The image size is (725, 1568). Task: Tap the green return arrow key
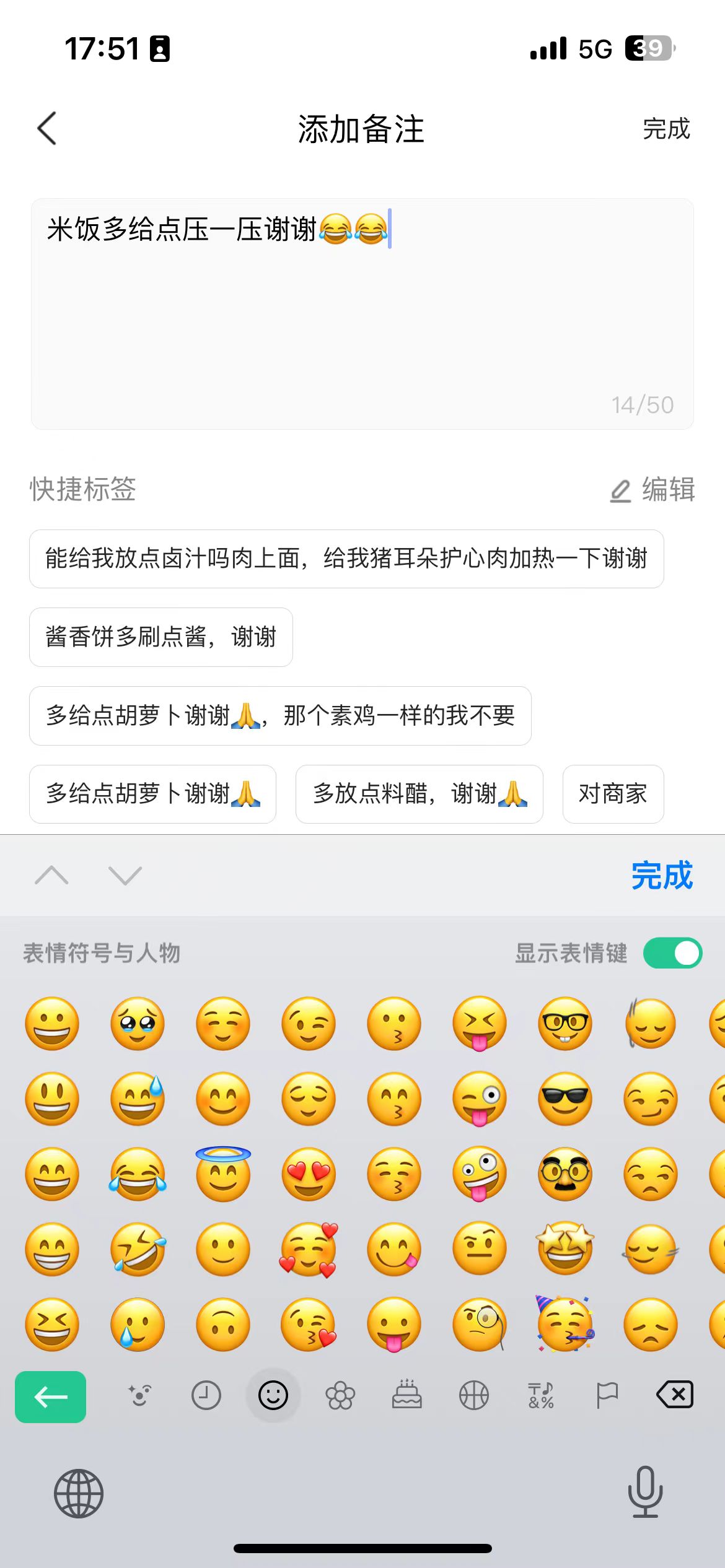pos(51,1397)
